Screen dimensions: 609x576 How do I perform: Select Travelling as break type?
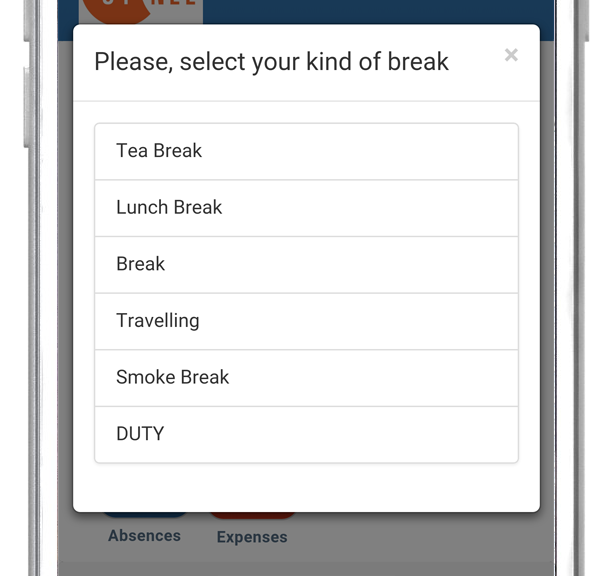coord(306,321)
